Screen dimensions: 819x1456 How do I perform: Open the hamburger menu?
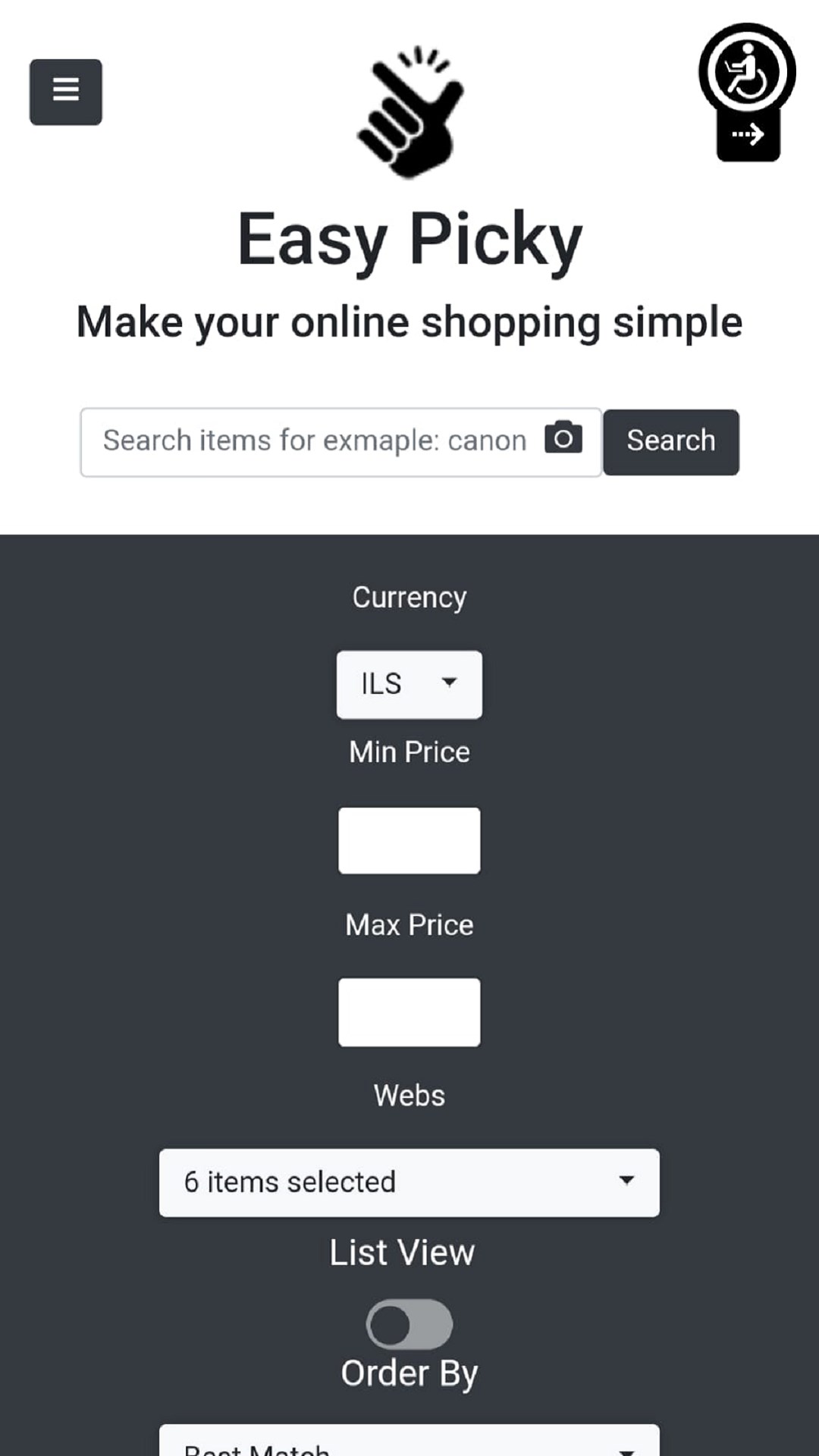tap(66, 92)
